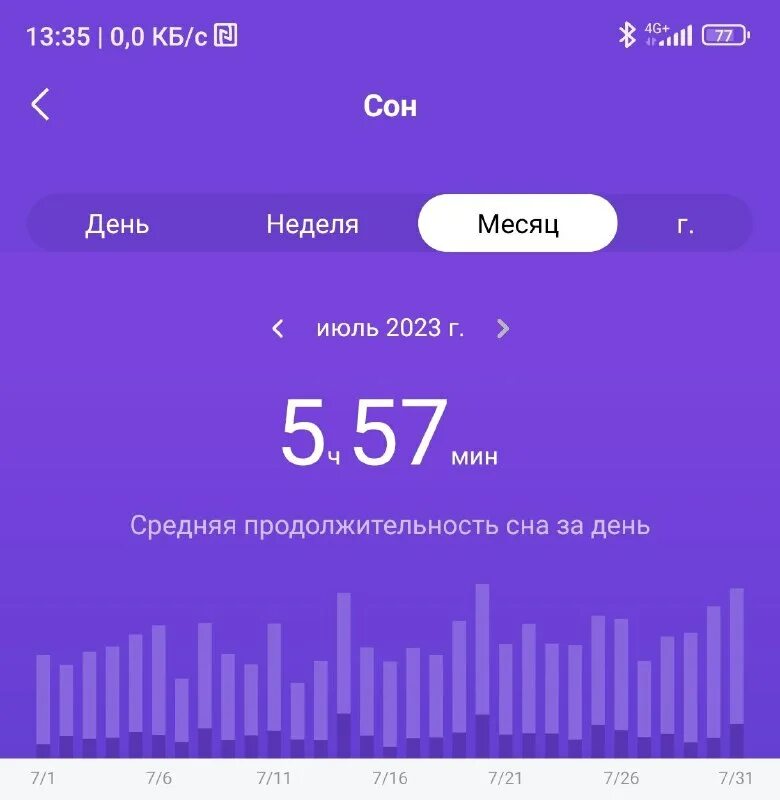Go to next month with right chevron
Viewport: 780px width, 800px height.
pos(503,327)
